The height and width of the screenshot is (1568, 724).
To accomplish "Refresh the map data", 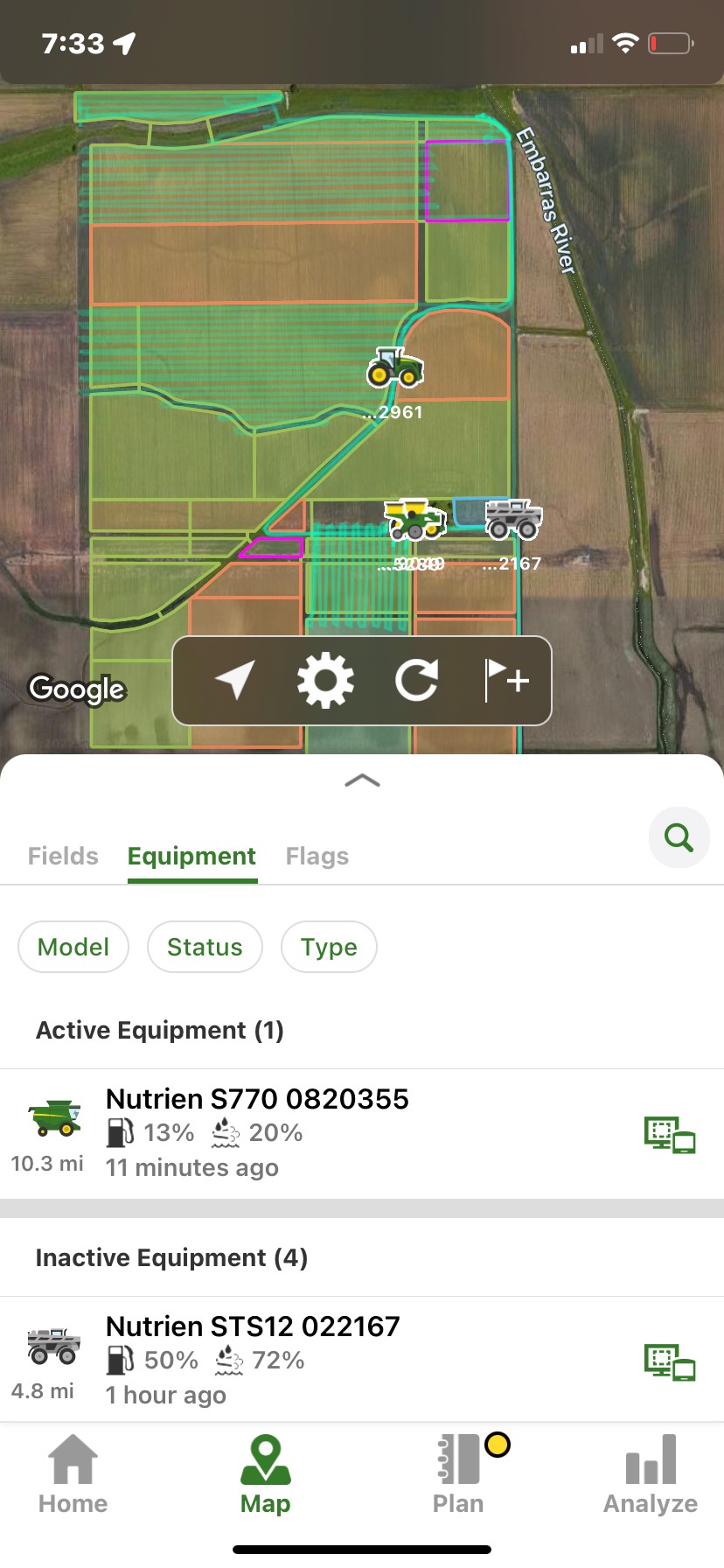I will click(416, 680).
